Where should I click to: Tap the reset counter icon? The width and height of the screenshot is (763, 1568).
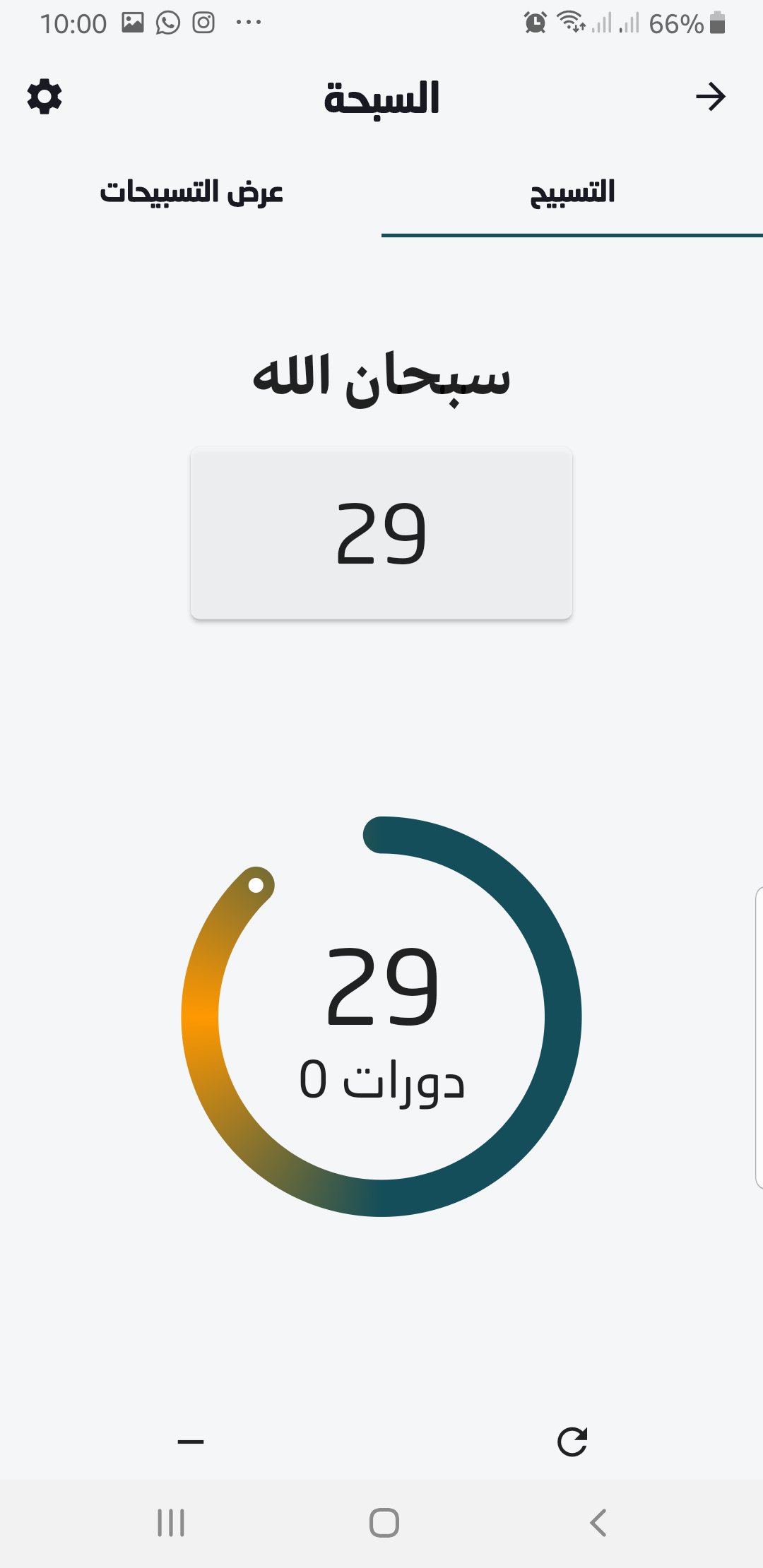572,1439
